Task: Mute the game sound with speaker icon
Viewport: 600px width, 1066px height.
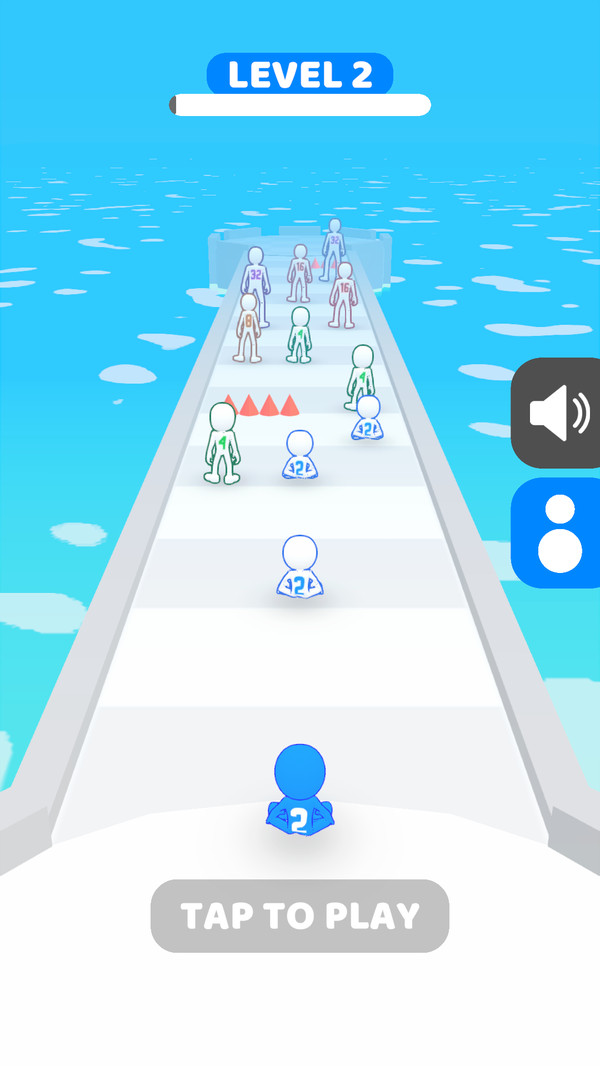Action: [556, 413]
